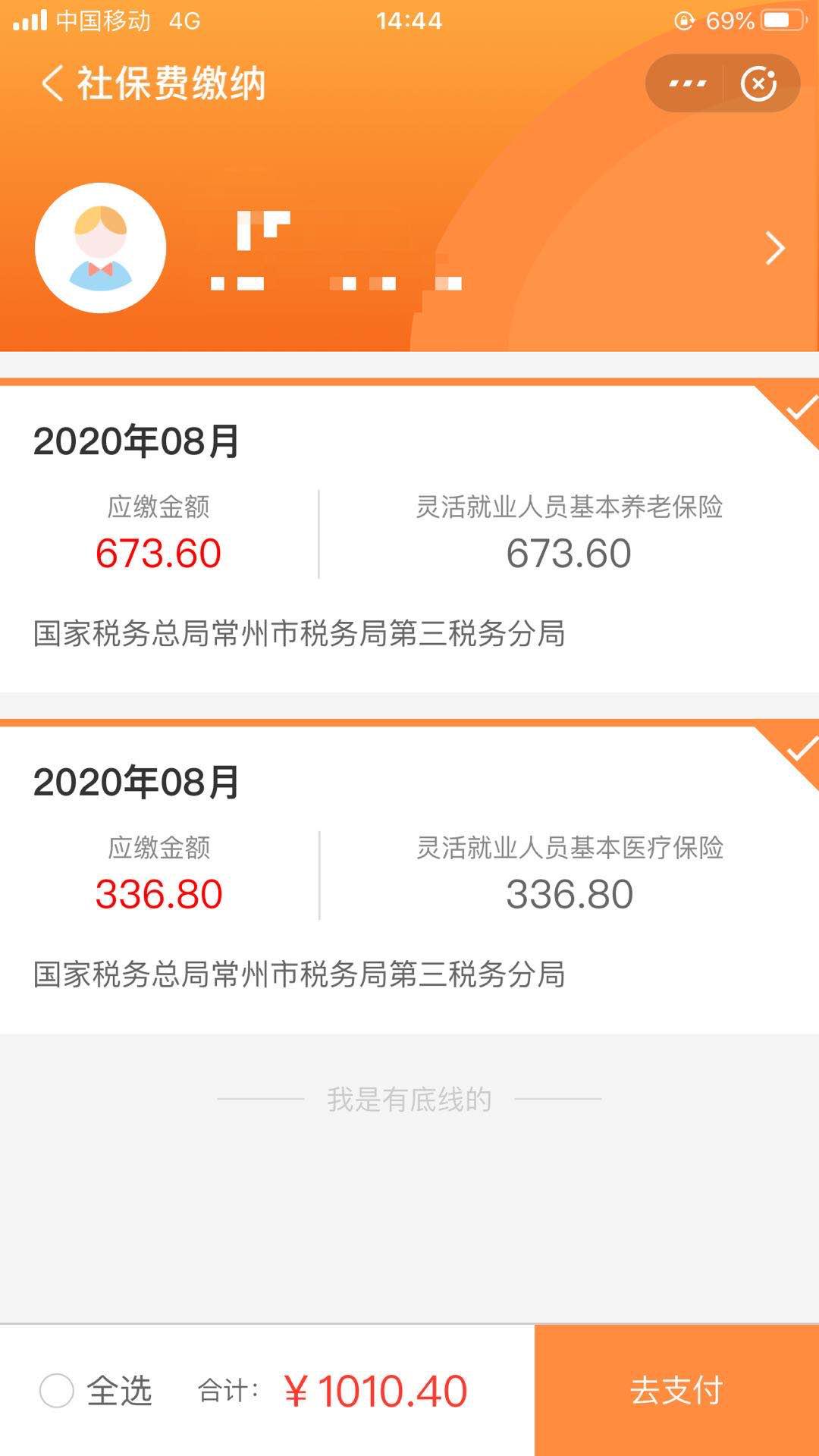Viewport: 819px width, 1456px height.
Task: Click the circular close icon top right
Action: (x=758, y=83)
